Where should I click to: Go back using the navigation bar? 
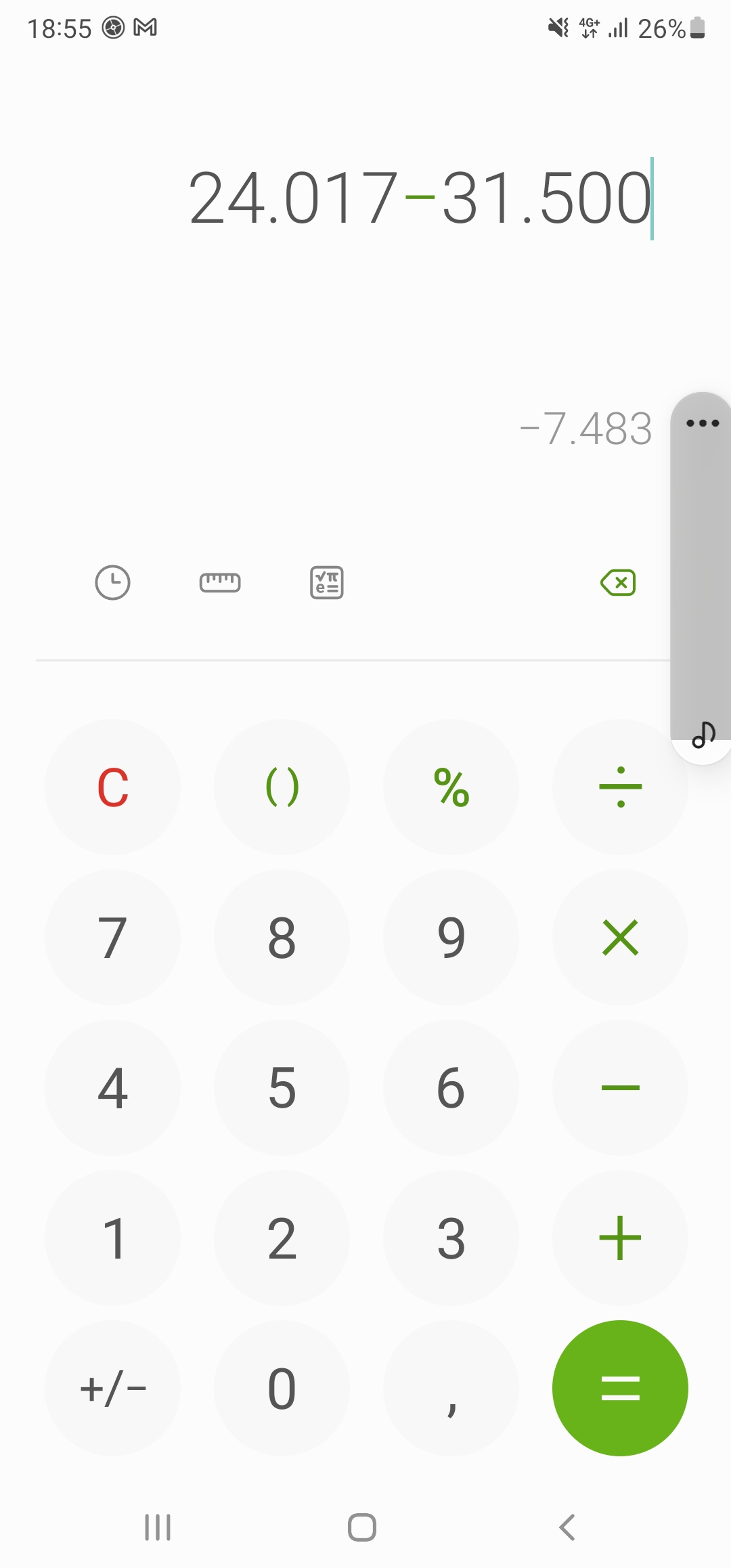[567, 1527]
